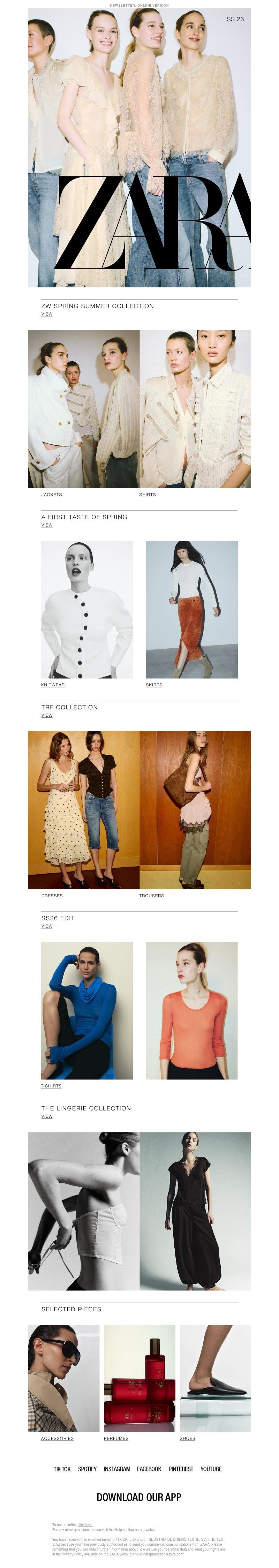Open the Accessories link
The width and height of the screenshot is (279, 1568).
click(57, 1438)
